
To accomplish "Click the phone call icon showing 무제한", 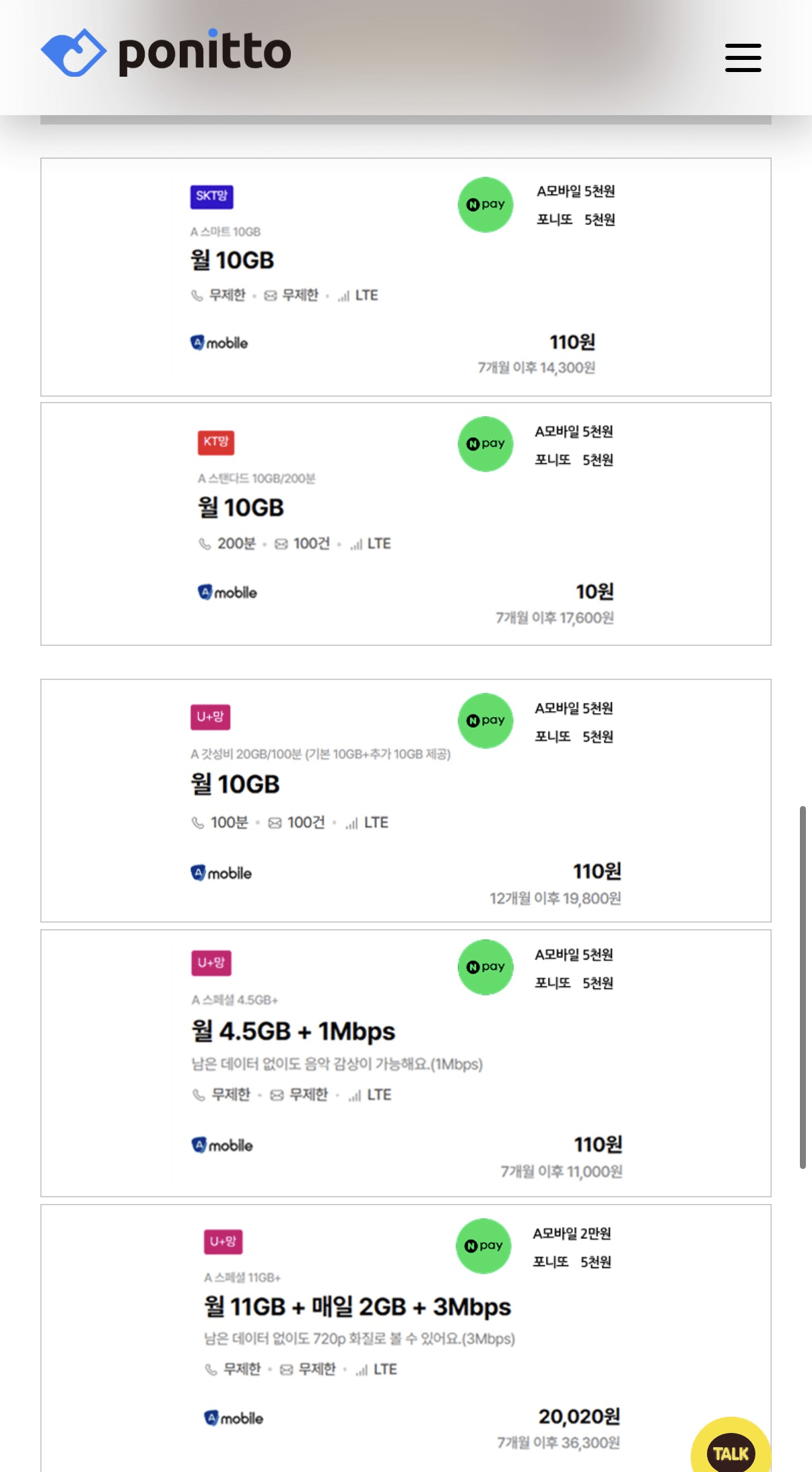I will click(x=196, y=294).
